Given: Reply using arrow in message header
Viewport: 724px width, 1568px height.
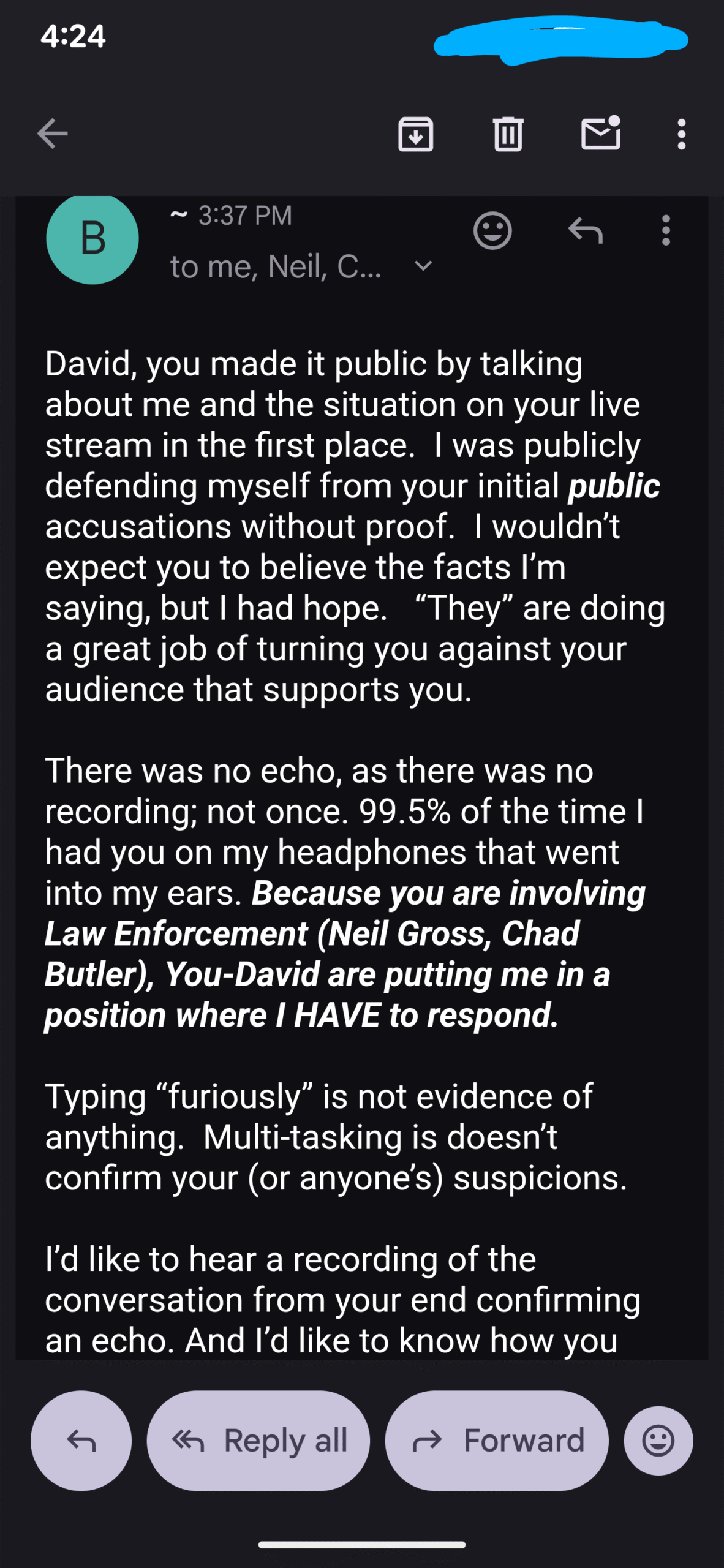Looking at the screenshot, I should pyautogui.click(x=586, y=231).
